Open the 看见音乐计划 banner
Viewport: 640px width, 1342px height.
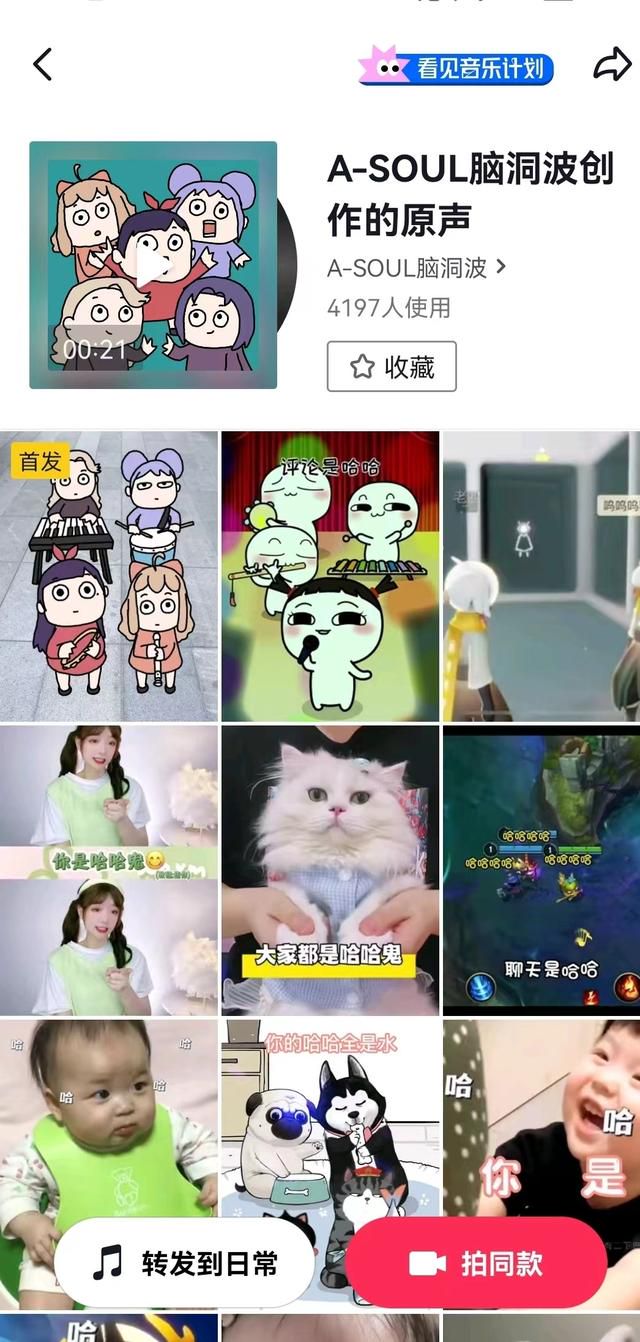(x=456, y=67)
